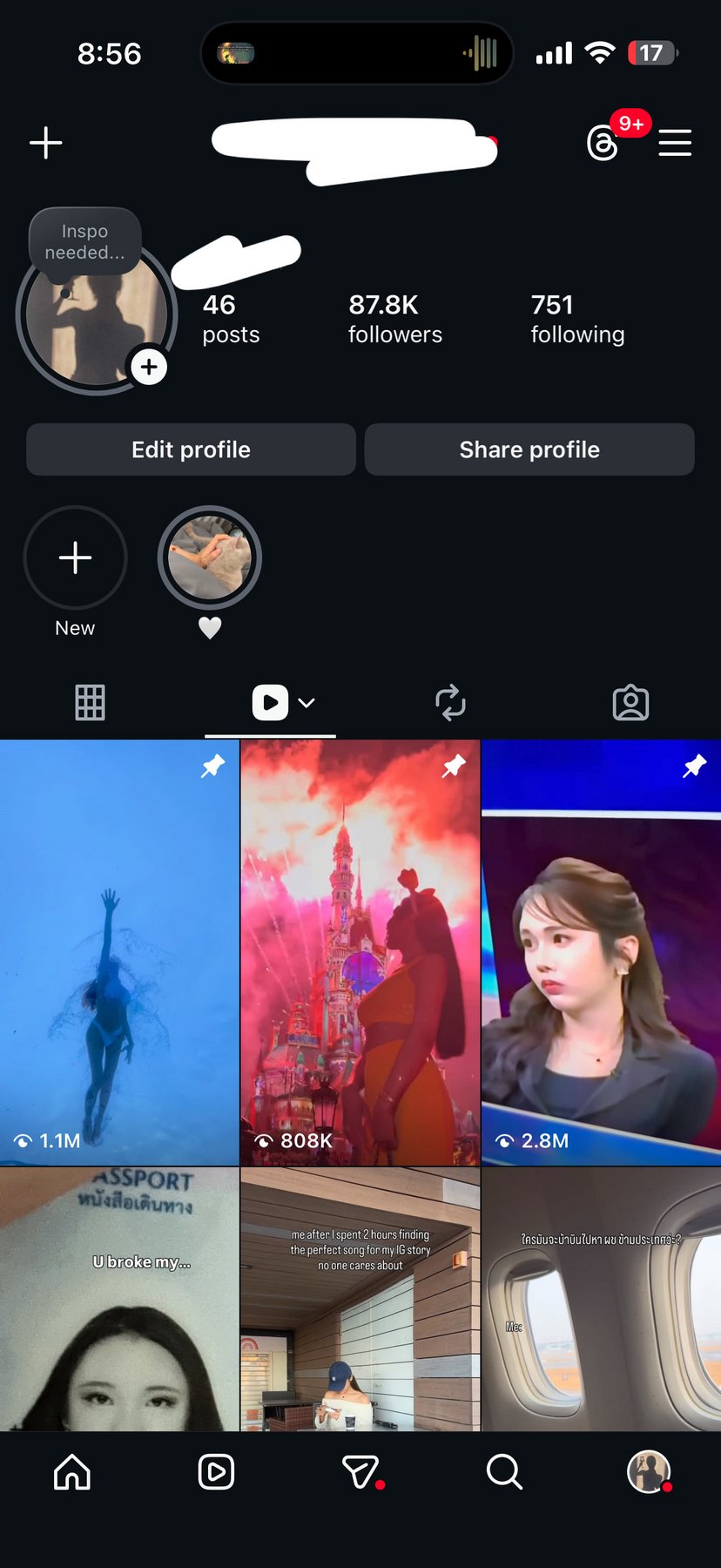This screenshot has height=1568, width=721.
Task: Switch to the tagged photos tab
Action: click(630, 702)
